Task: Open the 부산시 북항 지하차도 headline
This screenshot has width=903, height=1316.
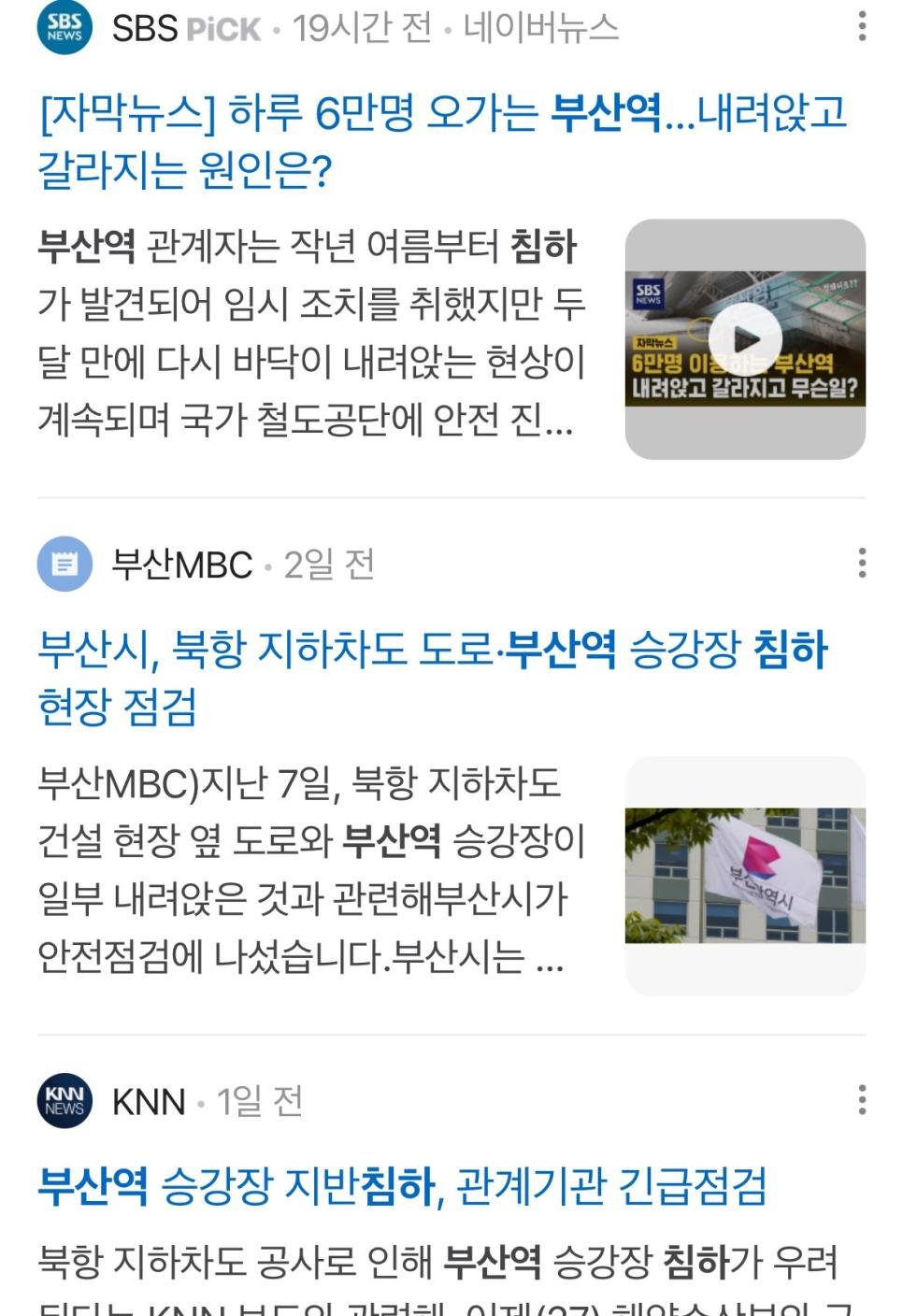Action: (432, 678)
